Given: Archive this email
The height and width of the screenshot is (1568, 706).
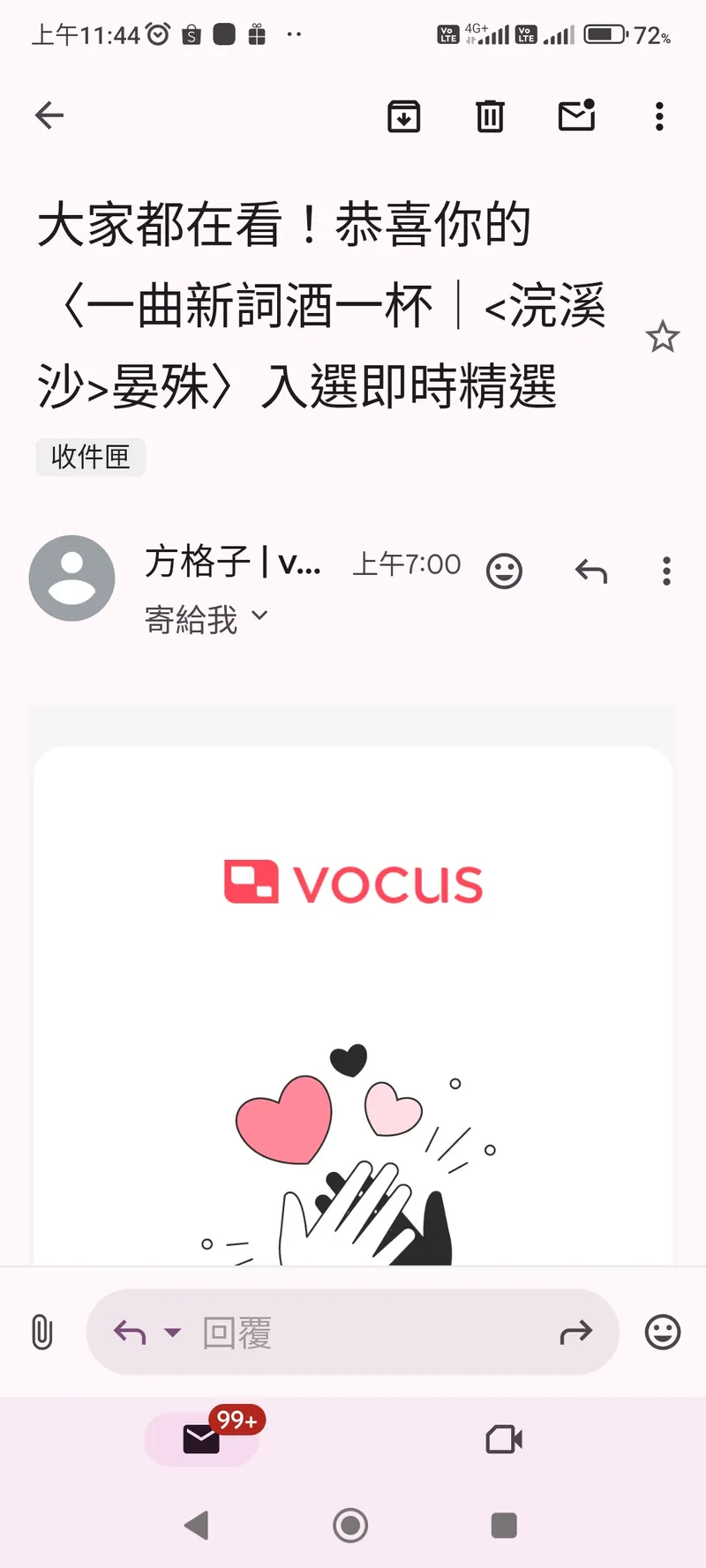Looking at the screenshot, I should tap(403, 116).
